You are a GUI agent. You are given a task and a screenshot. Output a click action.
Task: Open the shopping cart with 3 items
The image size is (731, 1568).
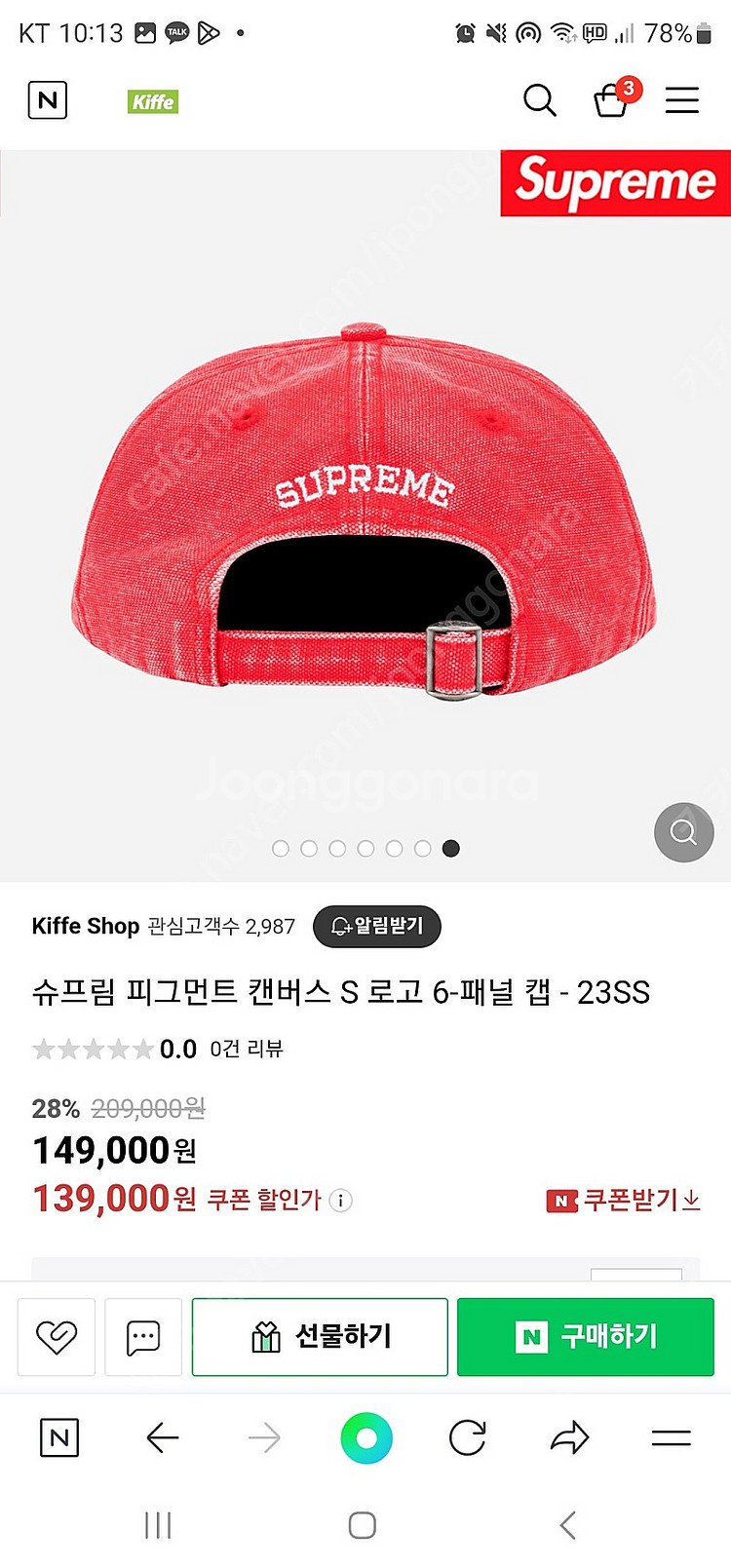click(612, 99)
